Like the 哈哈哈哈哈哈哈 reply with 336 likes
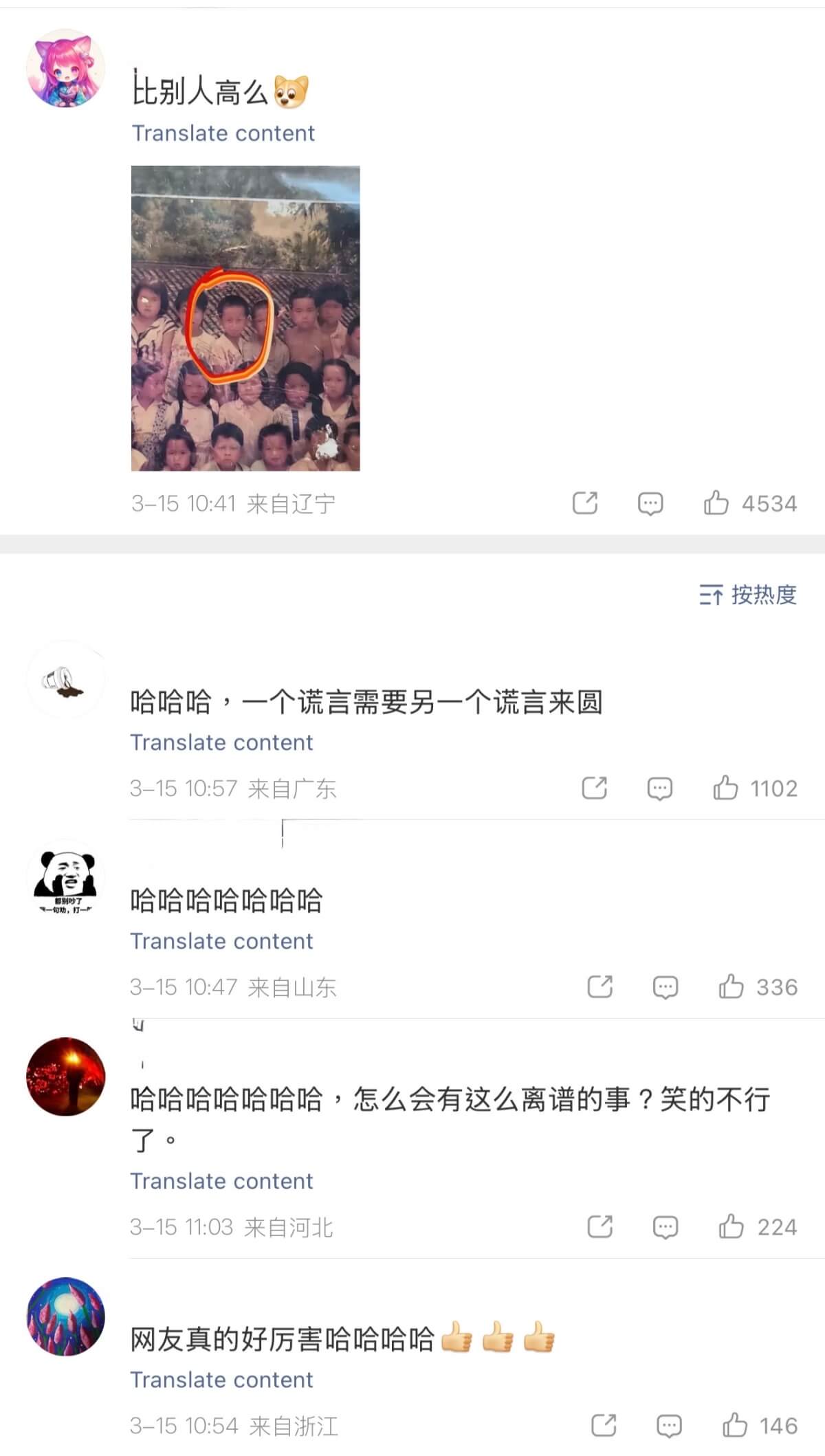825x1456 pixels. [731, 987]
